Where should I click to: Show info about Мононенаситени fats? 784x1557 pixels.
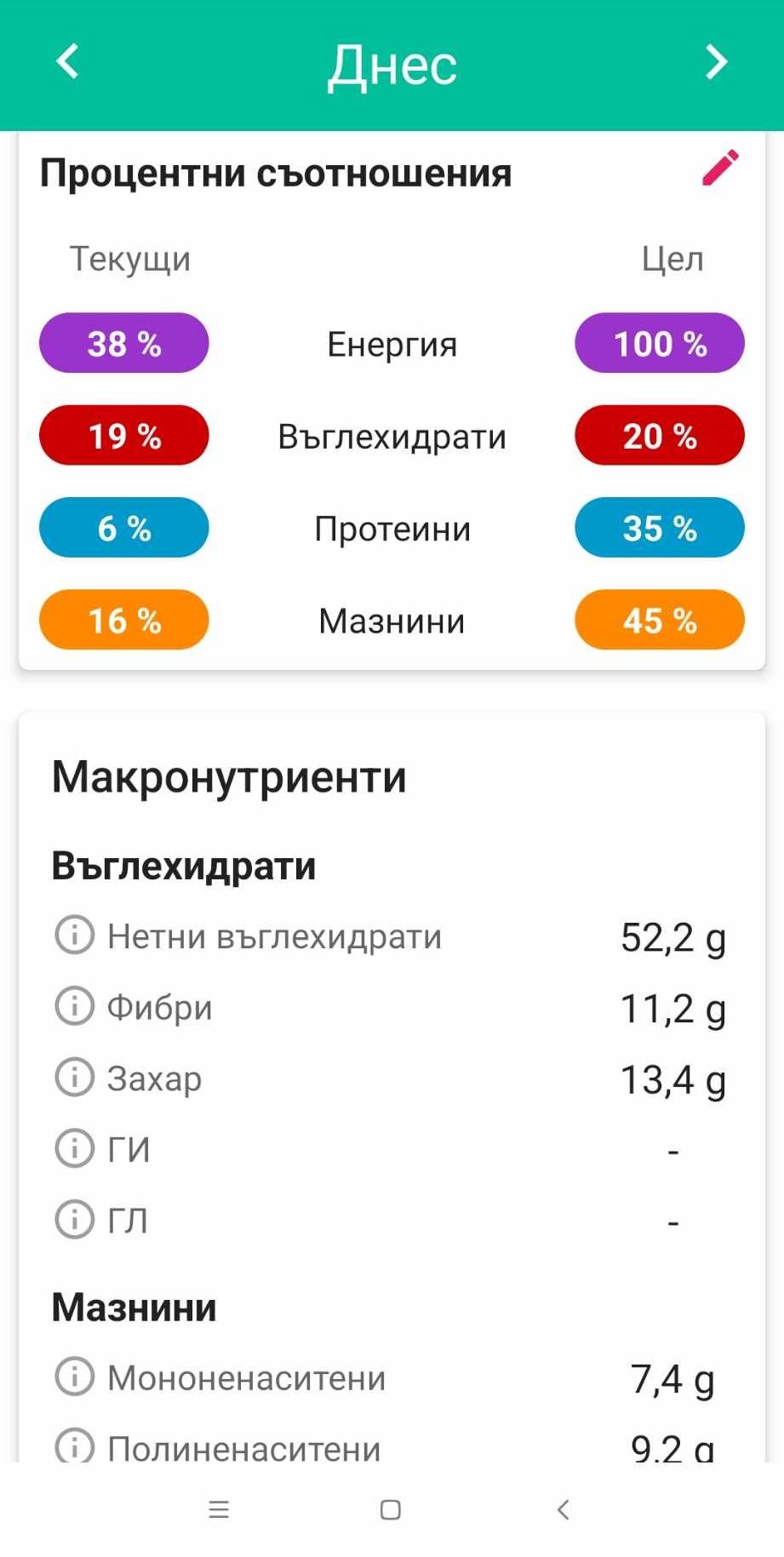pos(74,1377)
